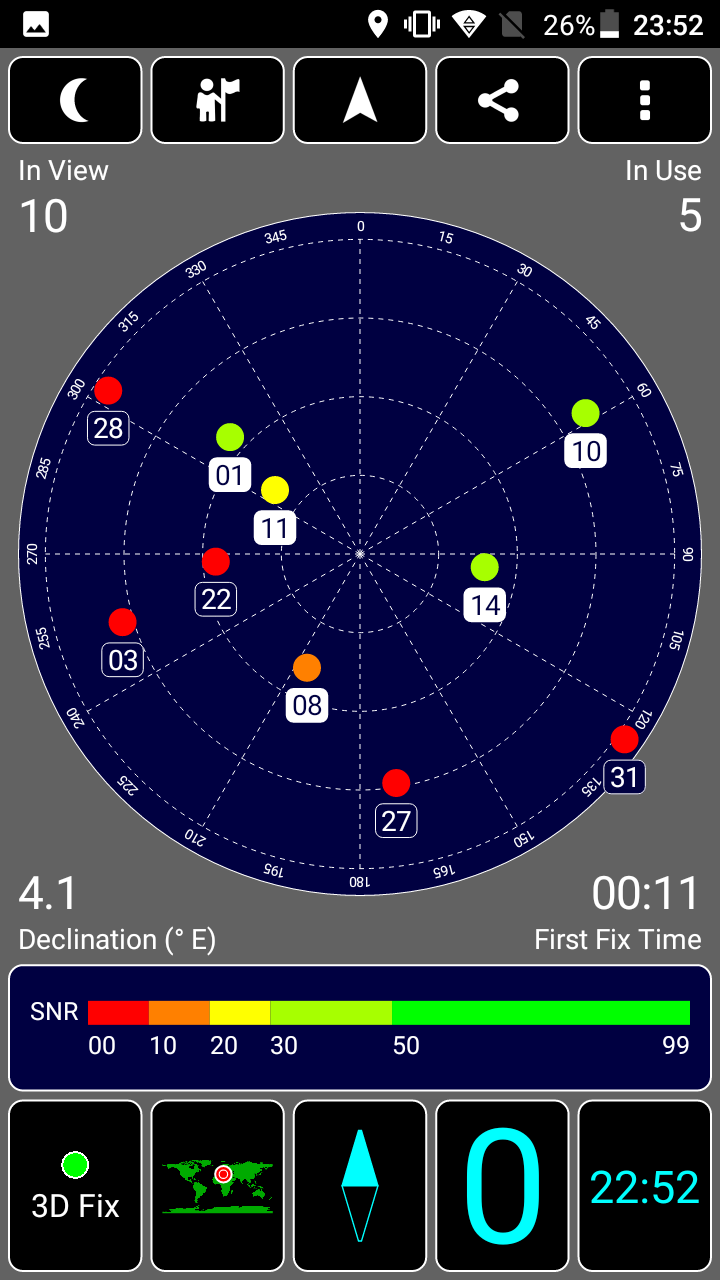Toggle night mode with the moon icon
The image size is (720, 1280).
(x=75, y=101)
